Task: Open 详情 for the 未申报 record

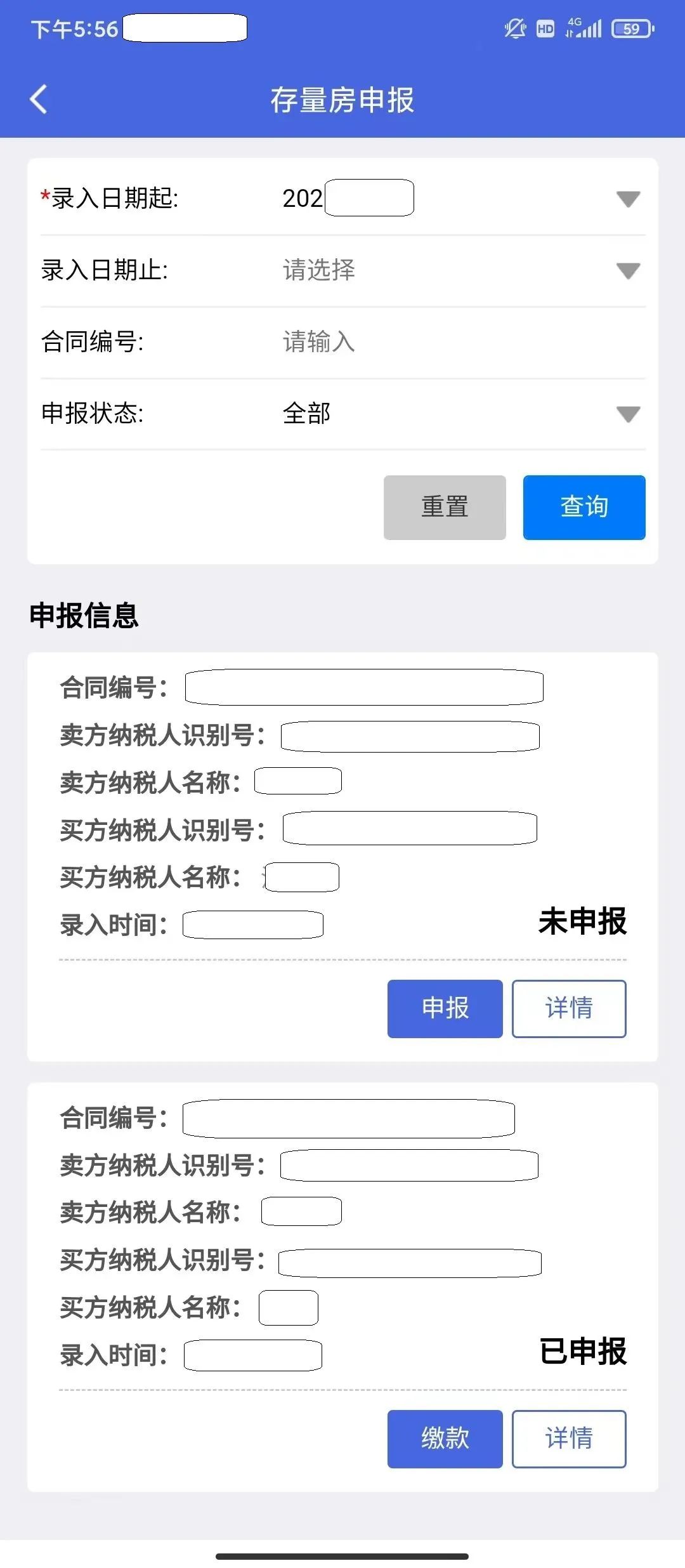Action: 569,1008
